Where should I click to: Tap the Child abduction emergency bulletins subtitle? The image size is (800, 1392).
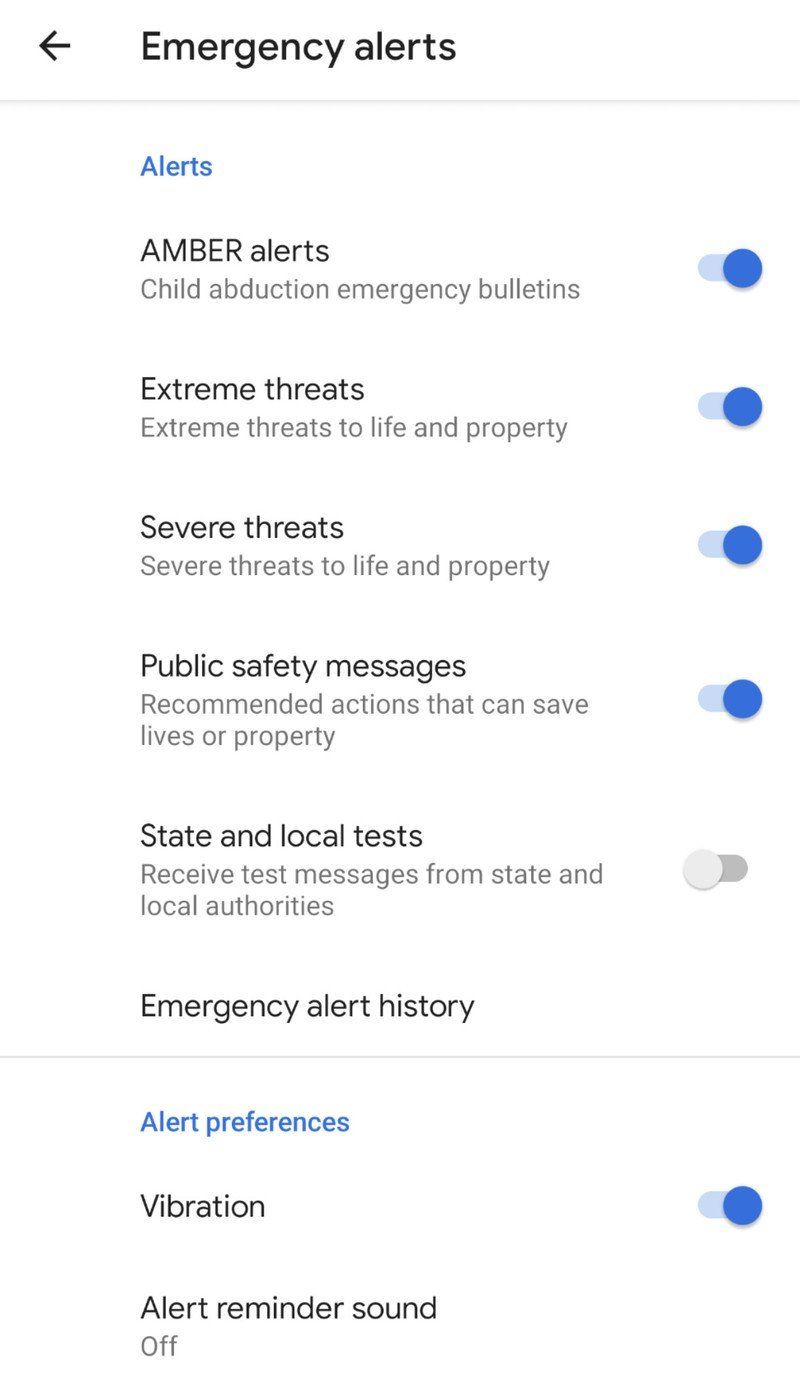click(360, 289)
